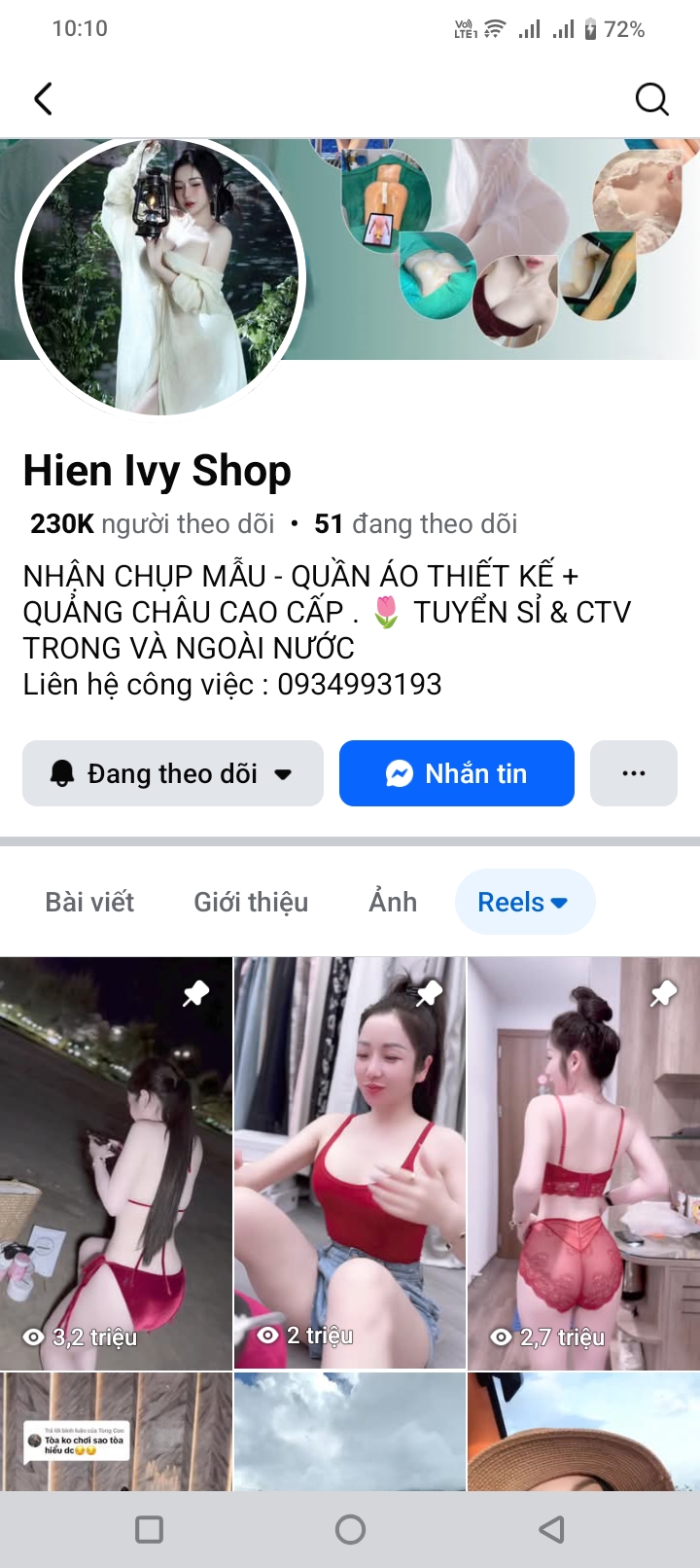This screenshot has height=1568, width=700.
Task: Switch to the Bài viết tab
Action: [x=89, y=902]
